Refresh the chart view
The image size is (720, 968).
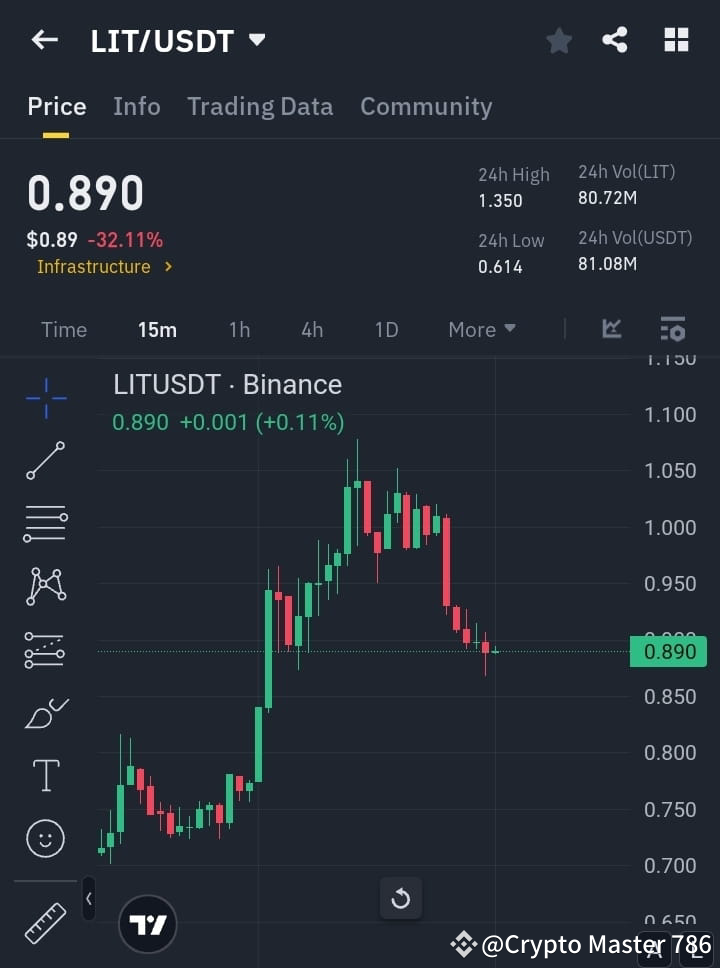coord(401,899)
